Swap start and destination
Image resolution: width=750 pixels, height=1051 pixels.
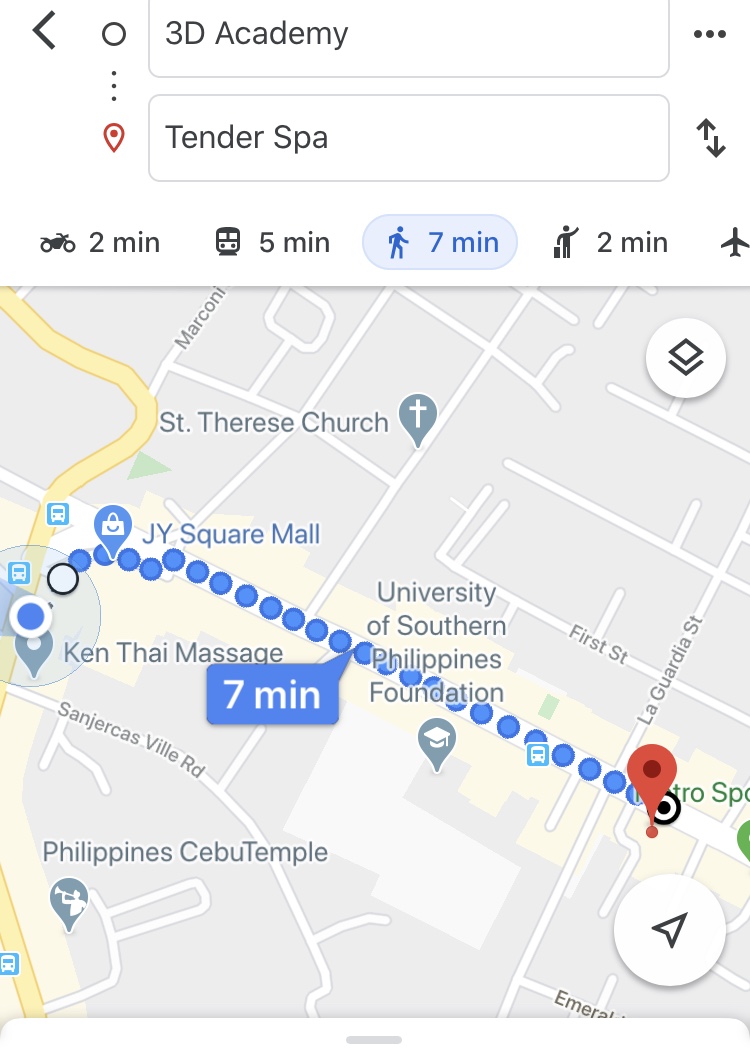(x=710, y=138)
